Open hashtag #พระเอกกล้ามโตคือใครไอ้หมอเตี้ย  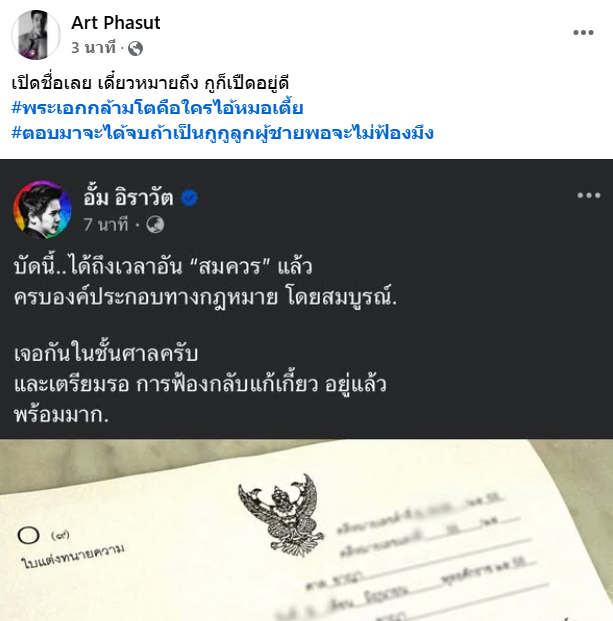point(157,108)
